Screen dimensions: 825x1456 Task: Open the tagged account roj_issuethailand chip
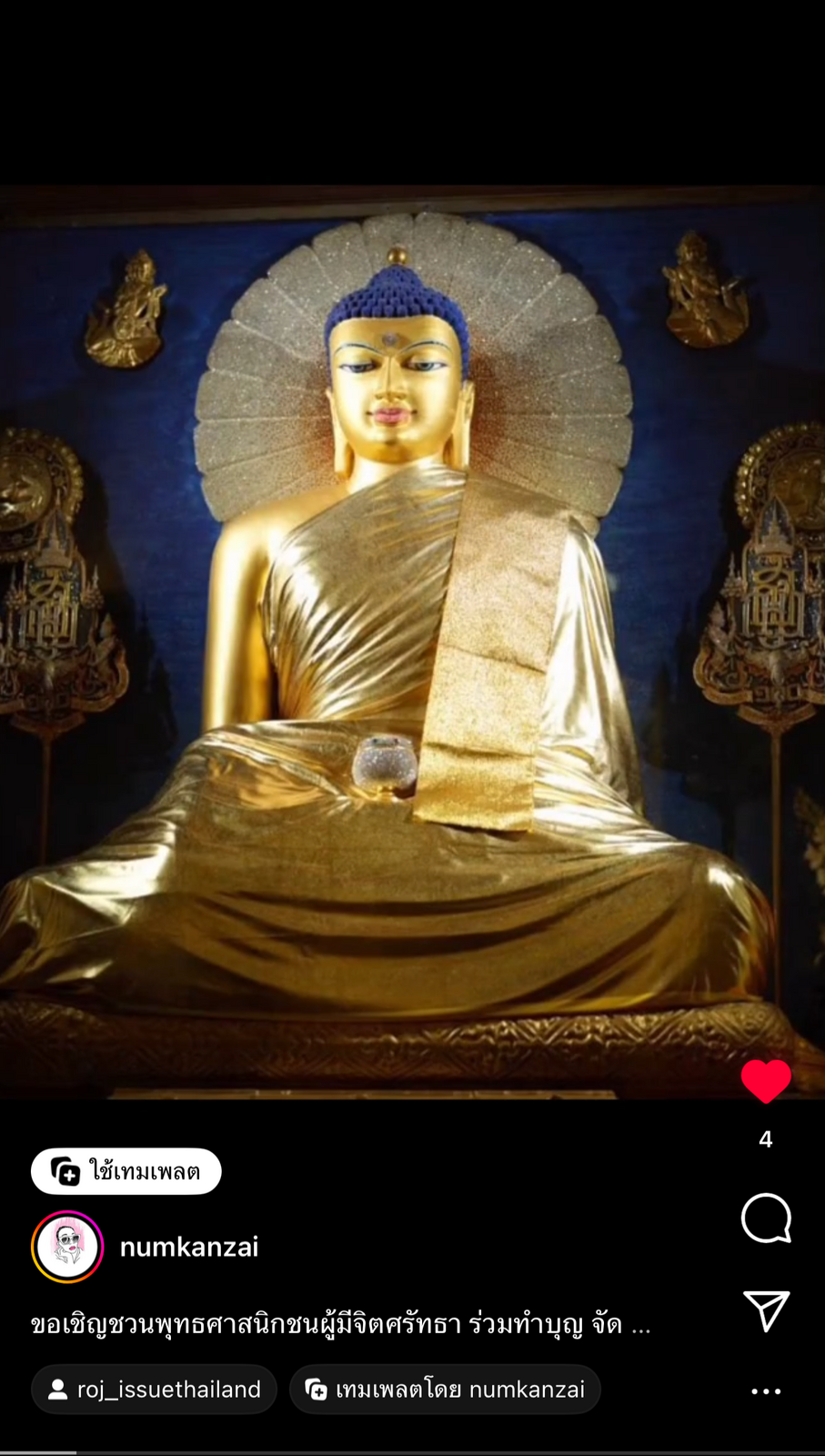(x=154, y=1390)
